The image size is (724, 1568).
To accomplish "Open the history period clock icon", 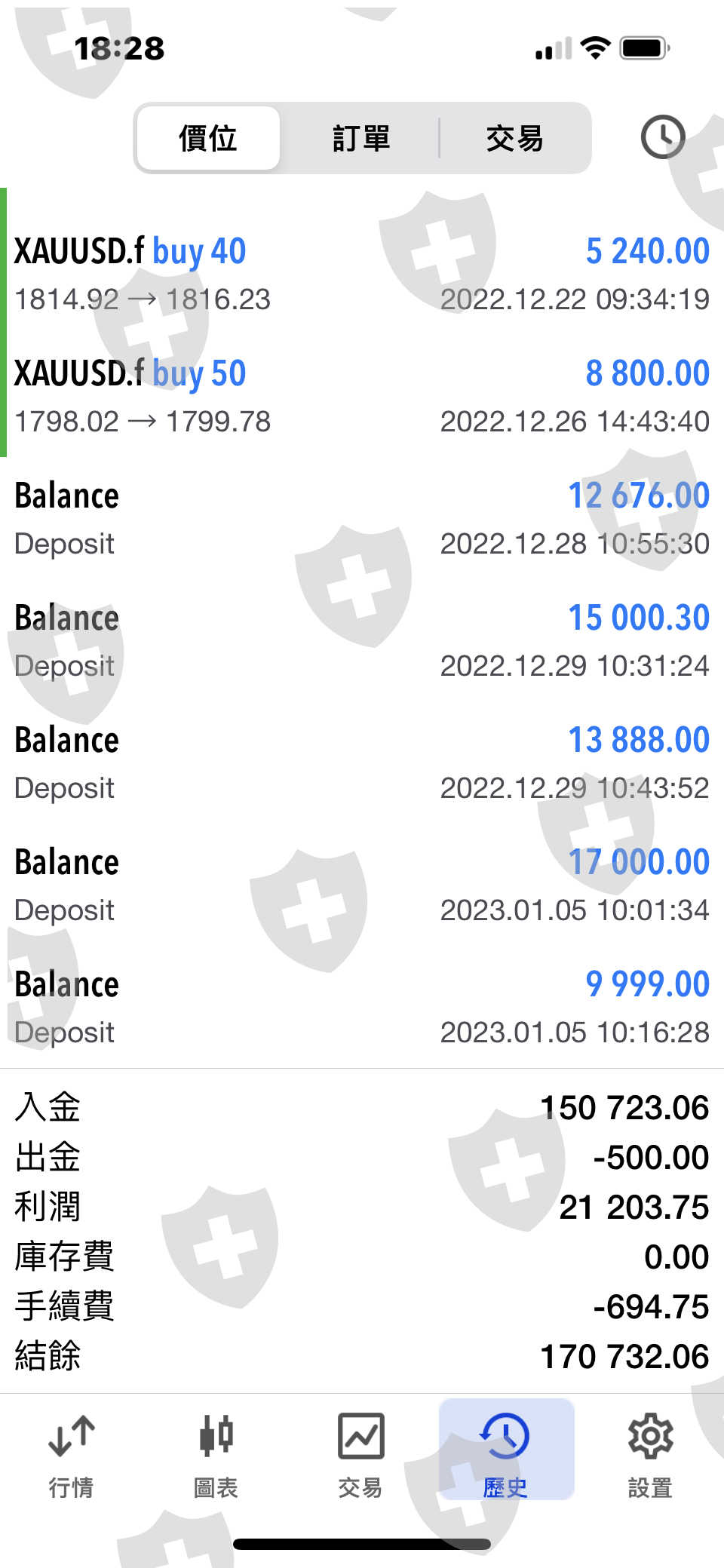I will 662,137.
